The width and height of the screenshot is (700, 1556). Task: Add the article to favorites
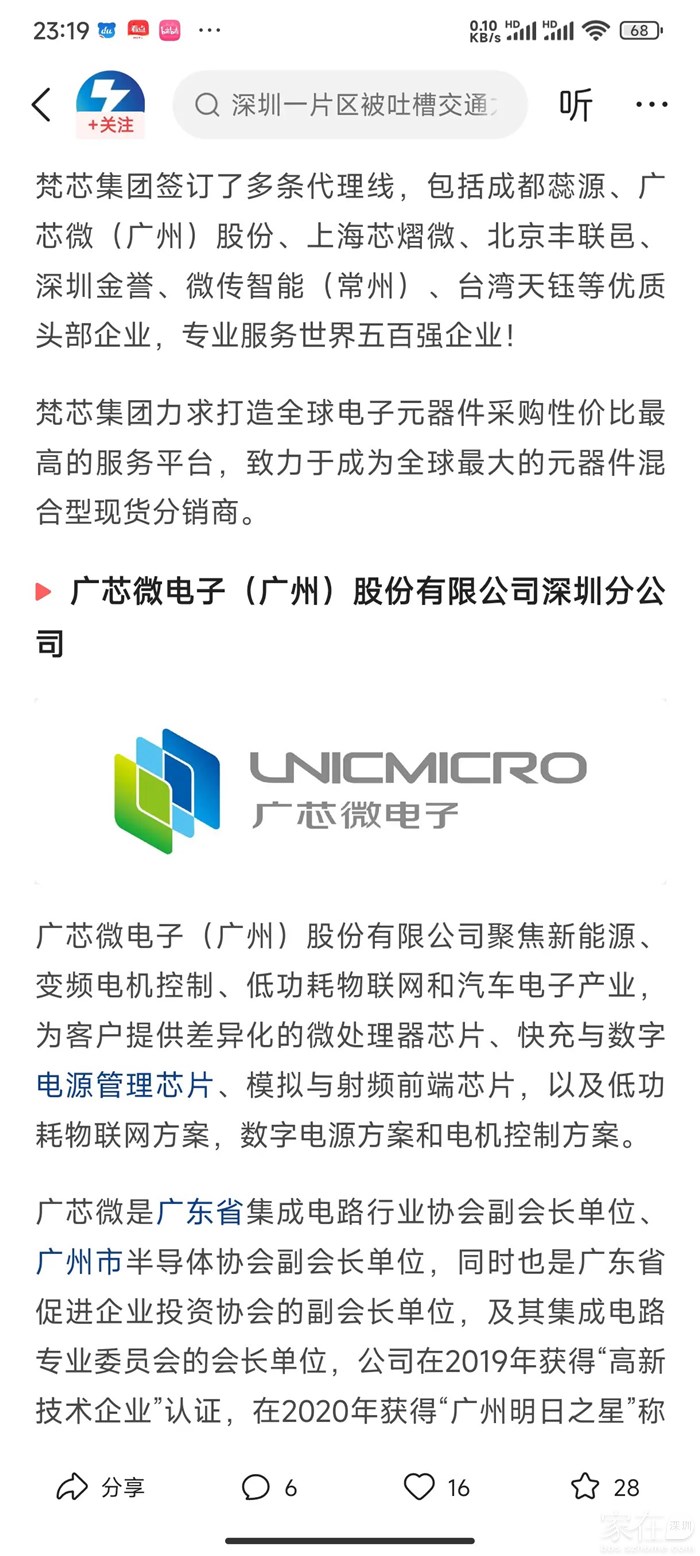(603, 1487)
